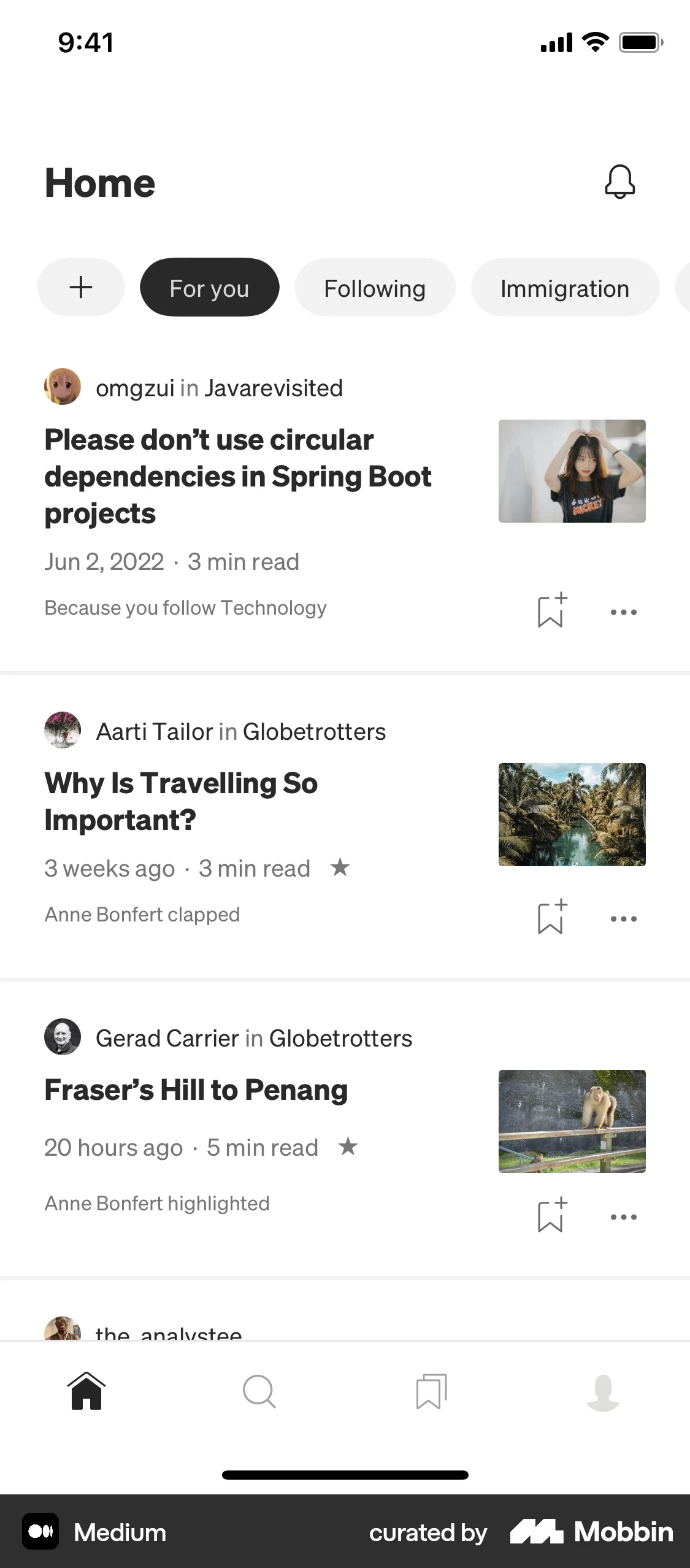Add a new topic using the plus chip
Image resolution: width=690 pixels, height=1568 pixels.
80,286
